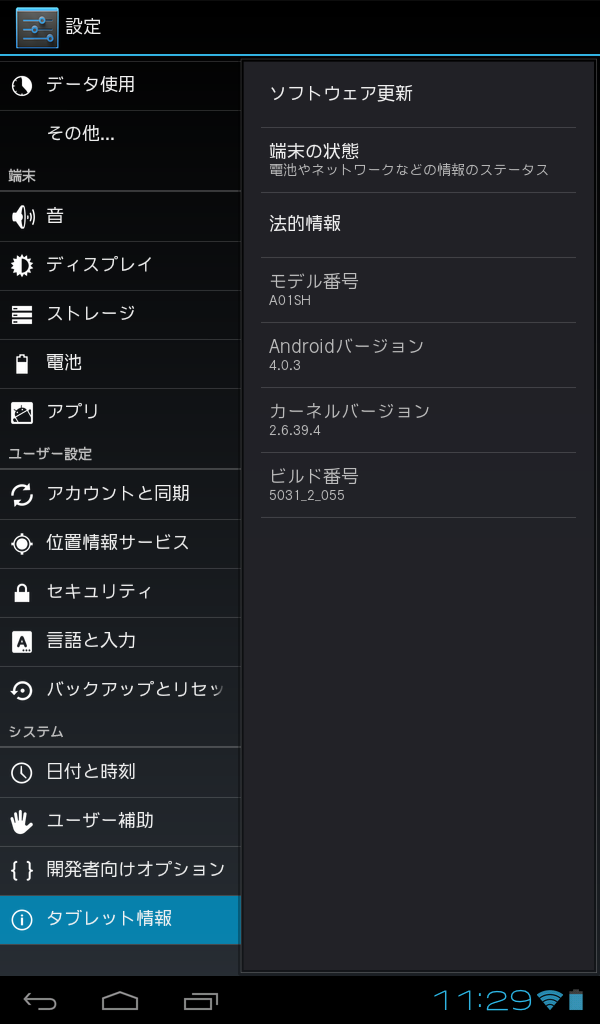Open 端末の状態 status info
Viewport: 600px width, 1024px height.
(418, 159)
